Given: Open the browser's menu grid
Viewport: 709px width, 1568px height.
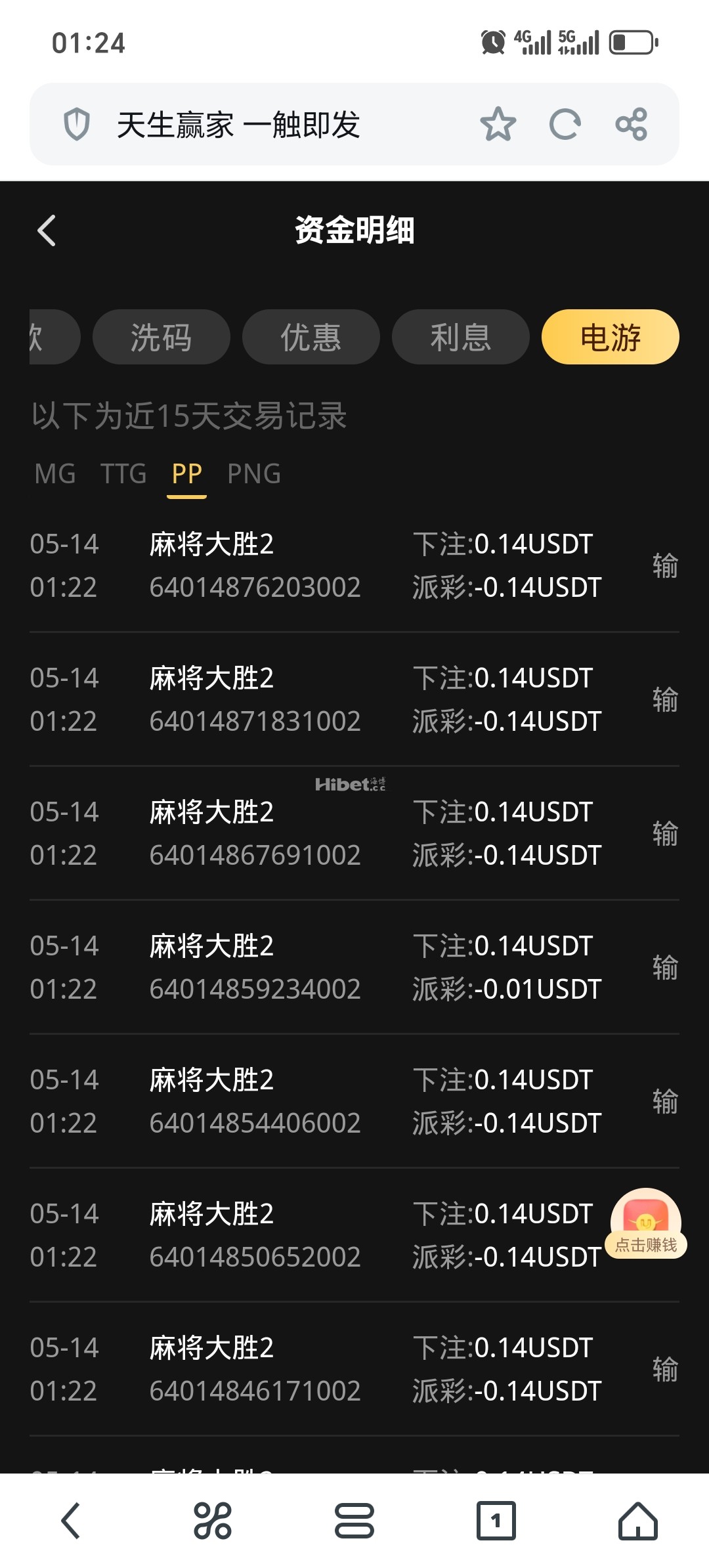Looking at the screenshot, I should [x=212, y=1521].
